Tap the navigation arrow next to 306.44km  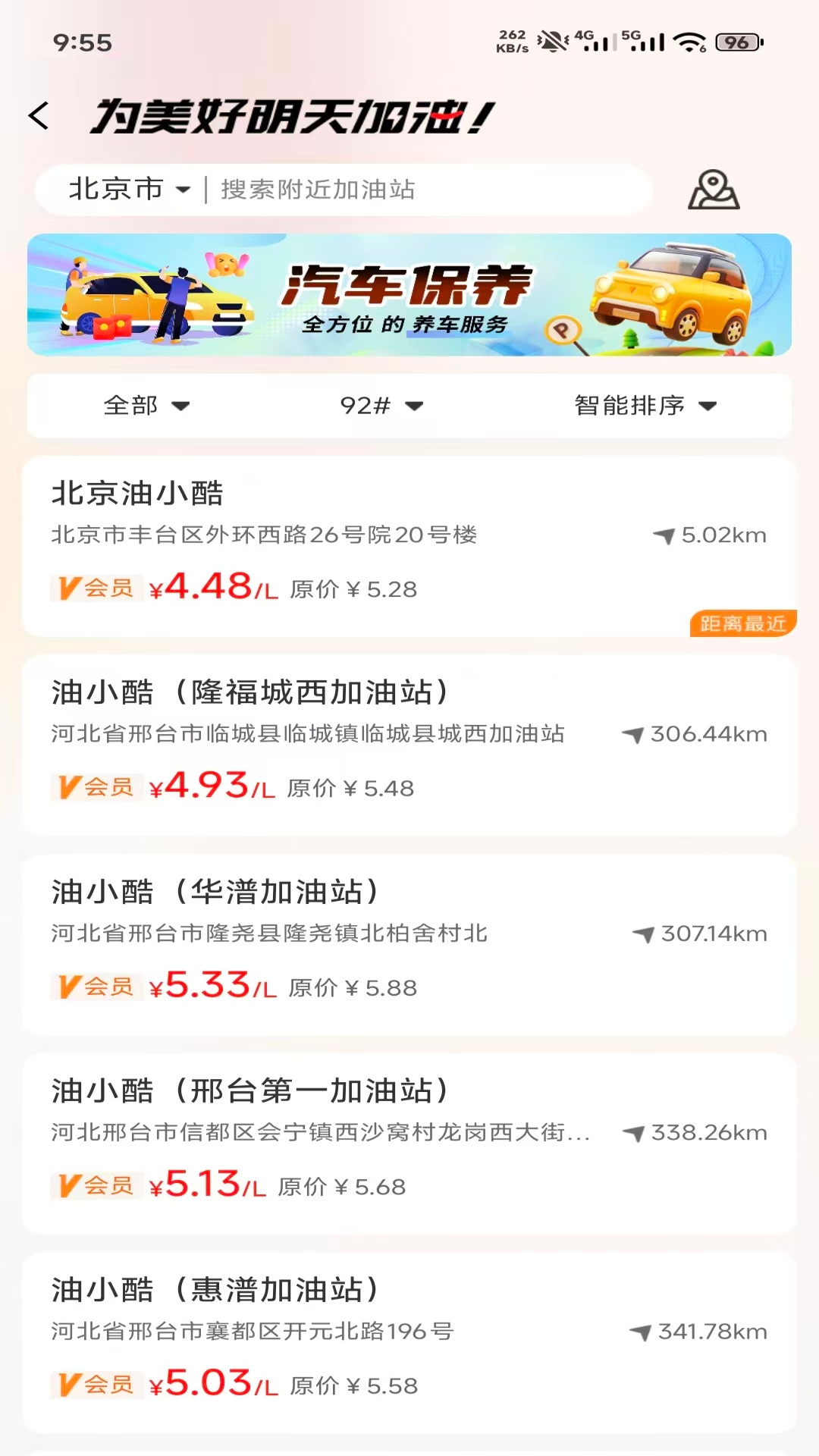635,733
